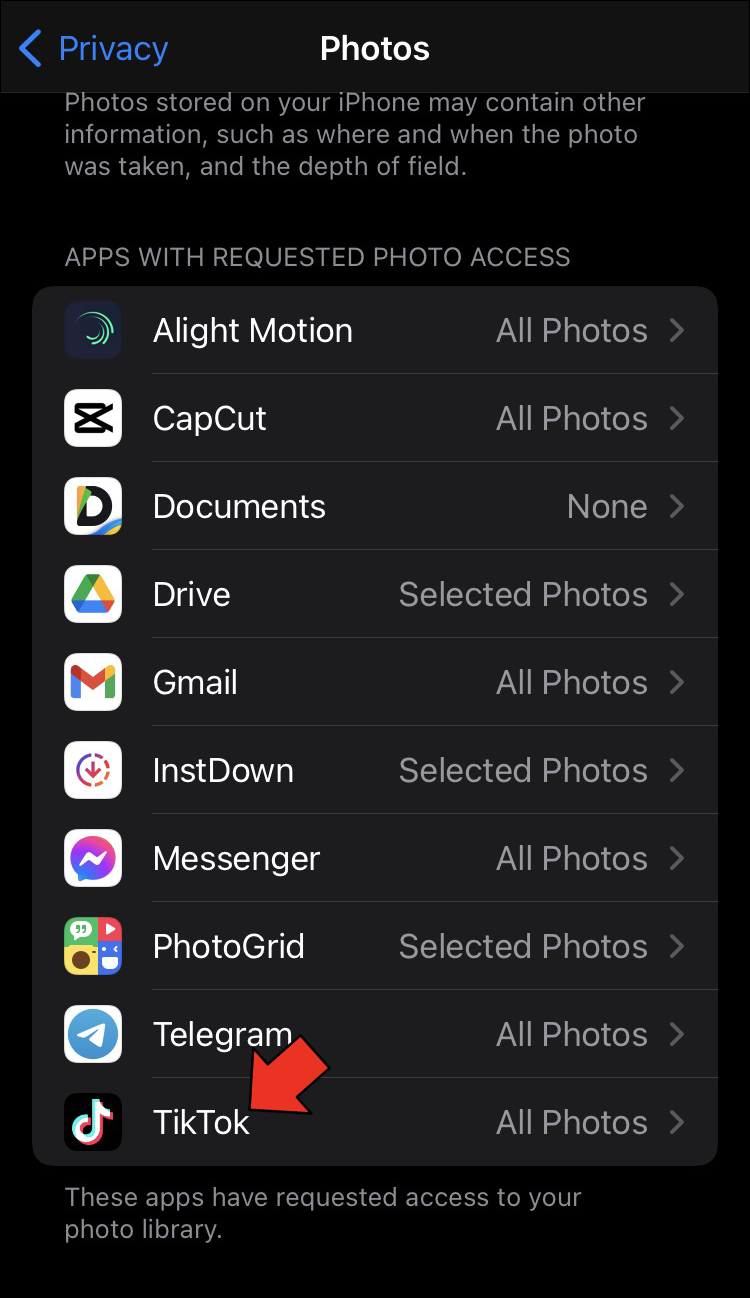Tap the Gmail row

[x=375, y=682]
